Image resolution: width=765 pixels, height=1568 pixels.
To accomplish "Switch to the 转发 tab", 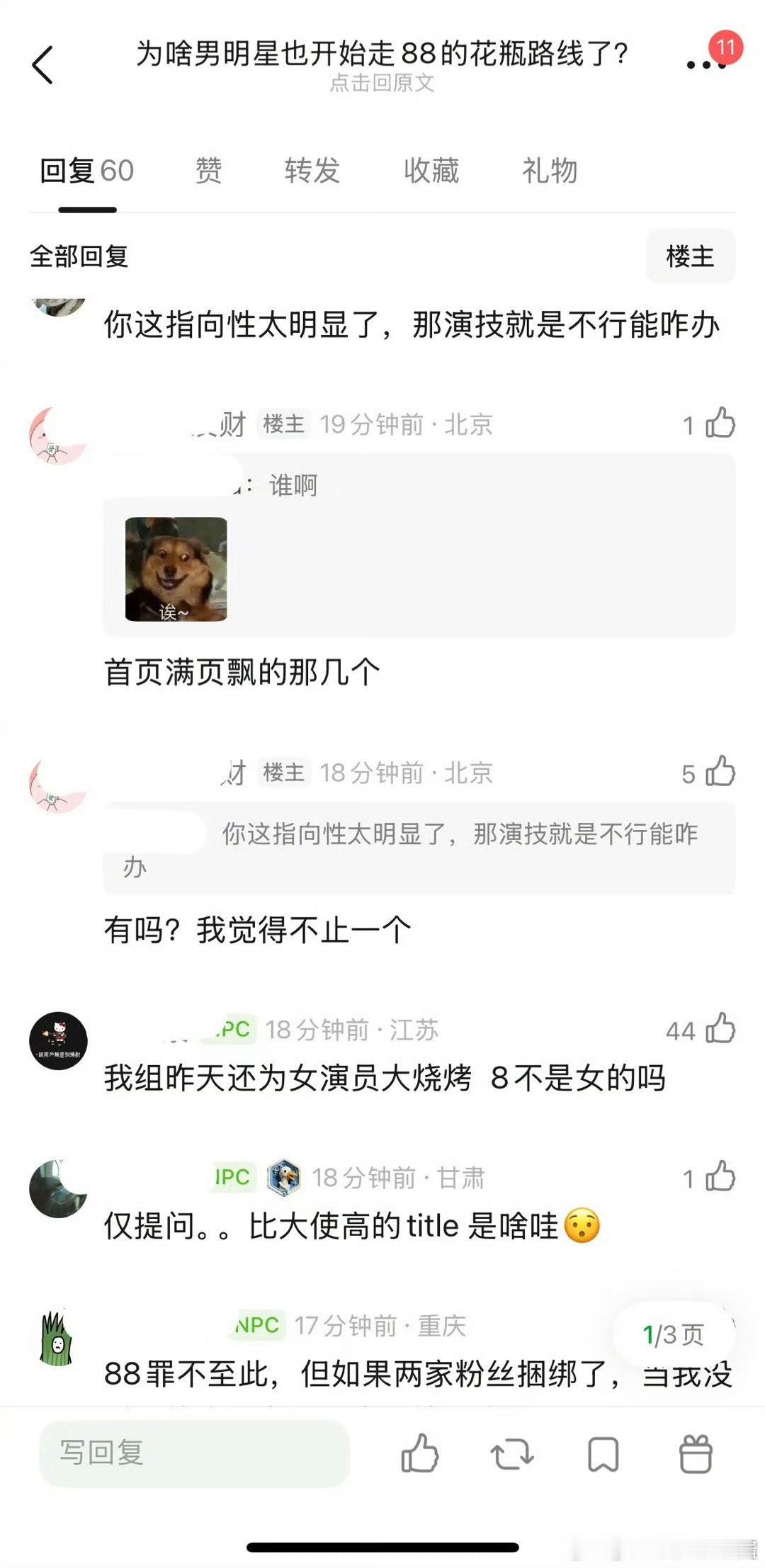I will coord(312,170).
